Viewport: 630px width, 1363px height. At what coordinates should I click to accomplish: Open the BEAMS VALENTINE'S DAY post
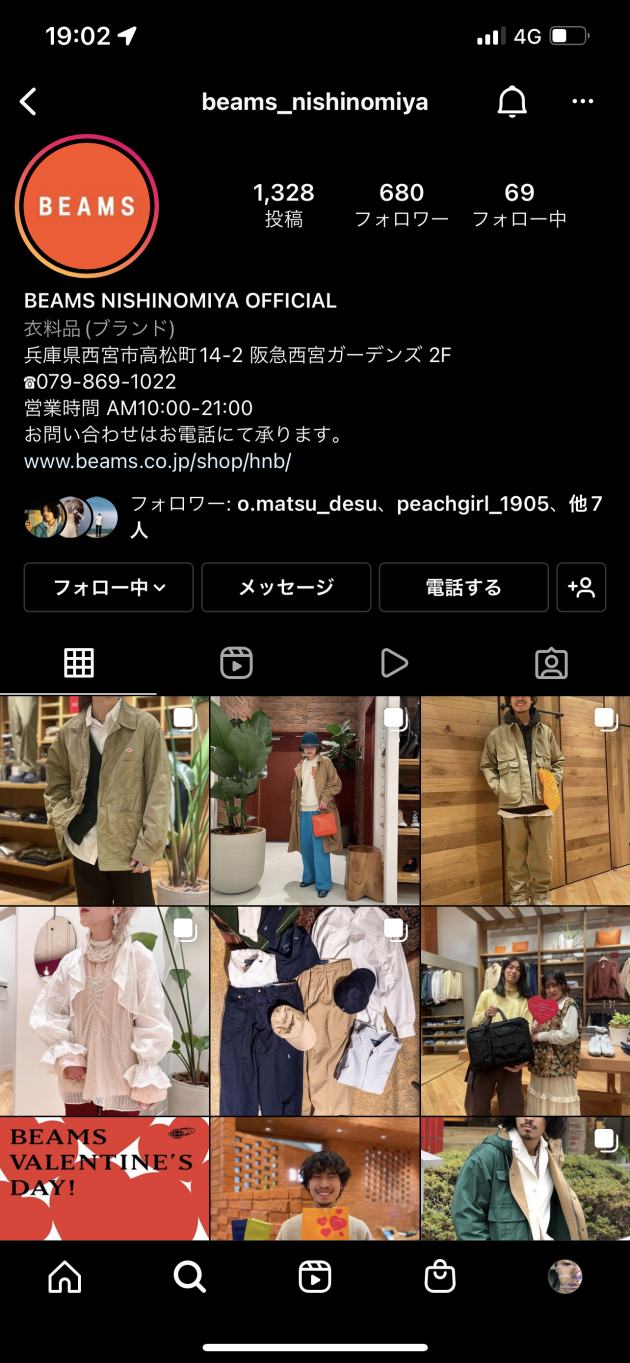point(104,1178)
